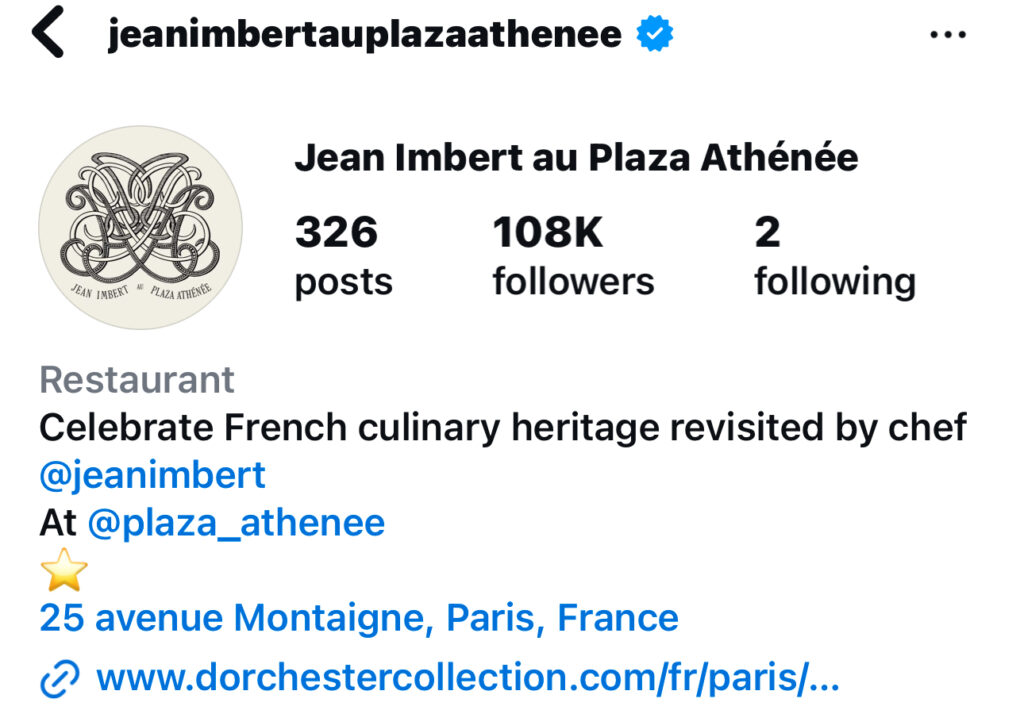View the 108K followers list
The width and height of the screenshot is (1024, 710).
tap(572, 257)
